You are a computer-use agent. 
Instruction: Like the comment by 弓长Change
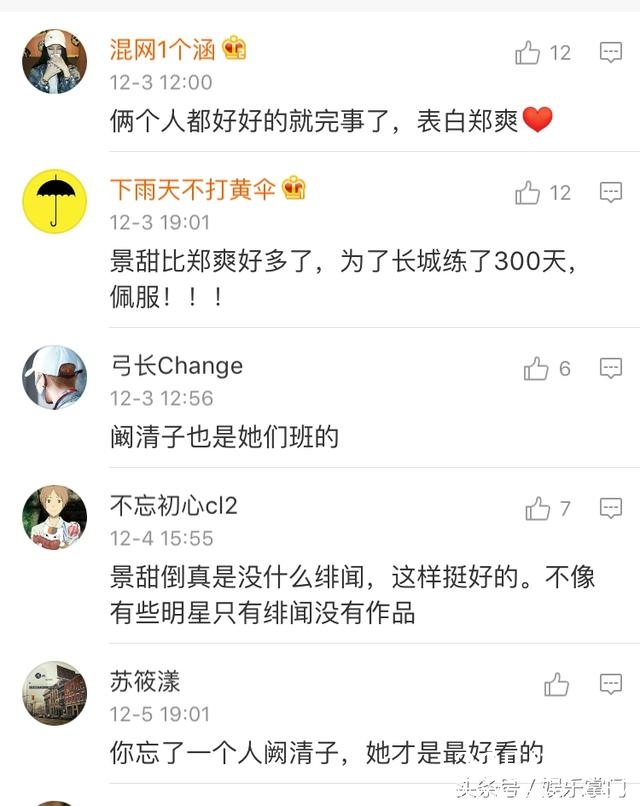[x=537, y=370]
